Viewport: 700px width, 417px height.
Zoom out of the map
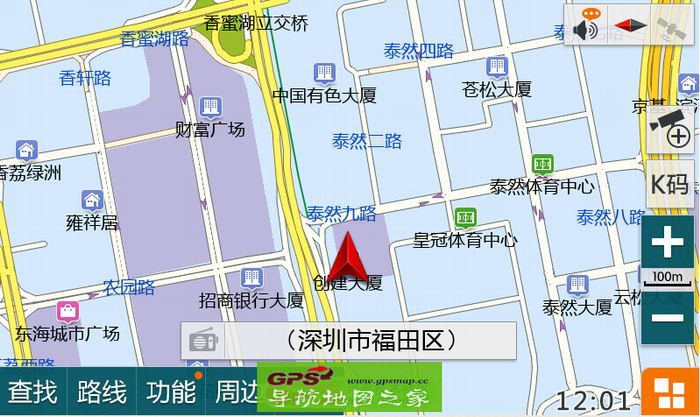click(667, 320)
